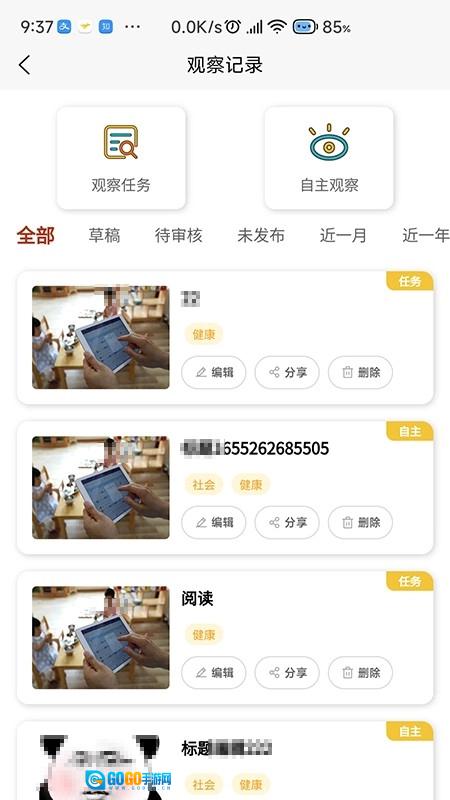Edit the 阅读 record

(214, 672)
